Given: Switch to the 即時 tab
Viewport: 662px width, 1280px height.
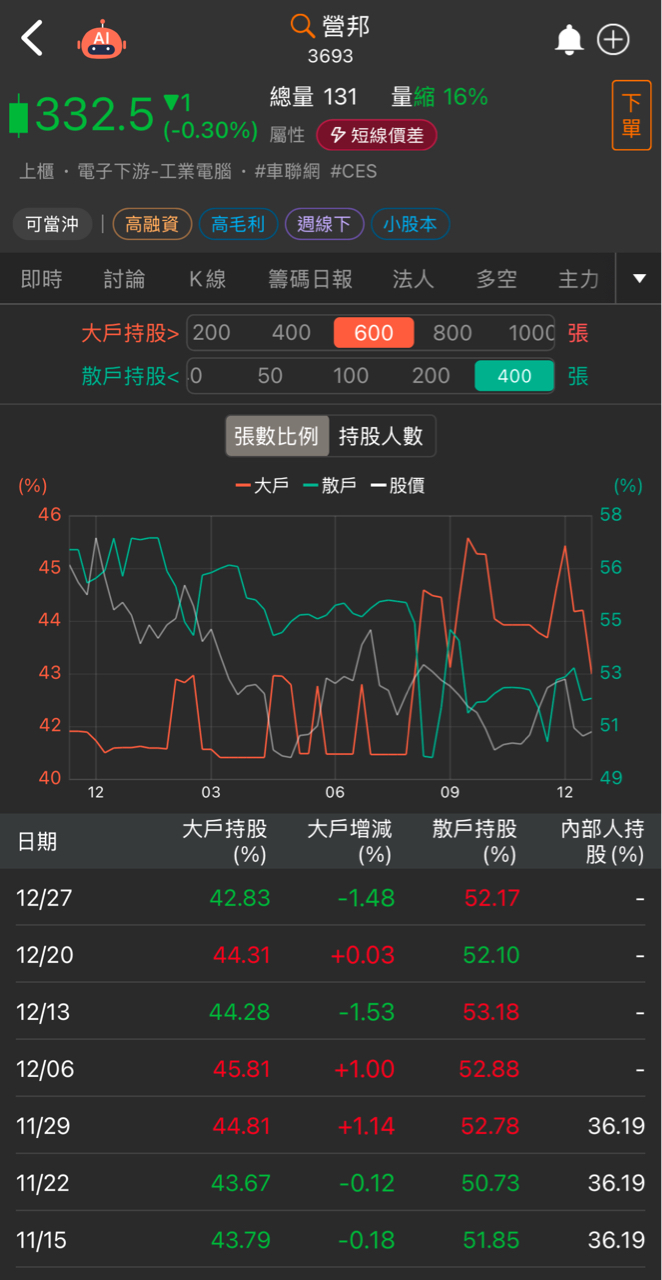Looking at the screenshot, I should tap(41, 279).
